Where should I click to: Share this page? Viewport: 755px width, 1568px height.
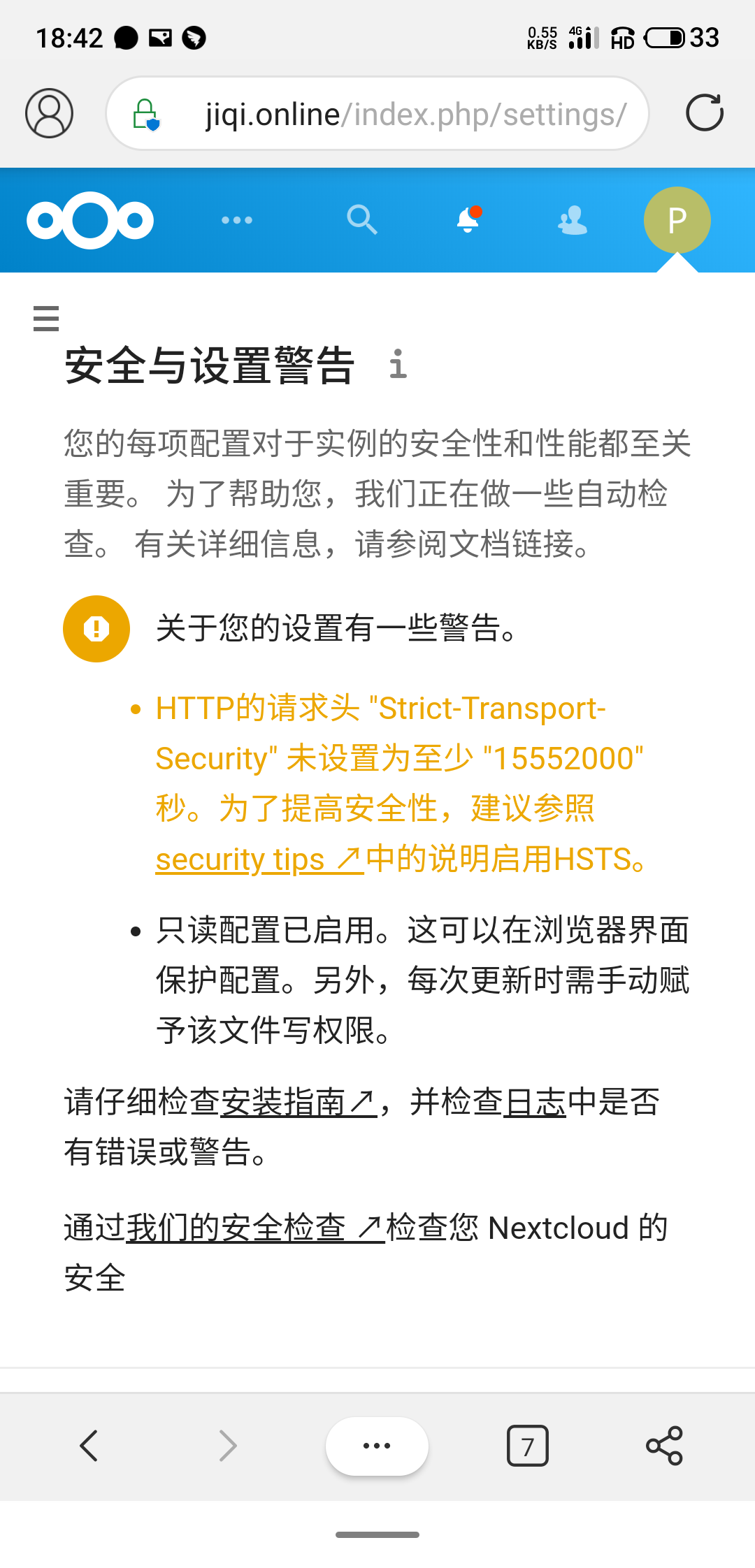pyautogui.click(x=664, y=1446)
